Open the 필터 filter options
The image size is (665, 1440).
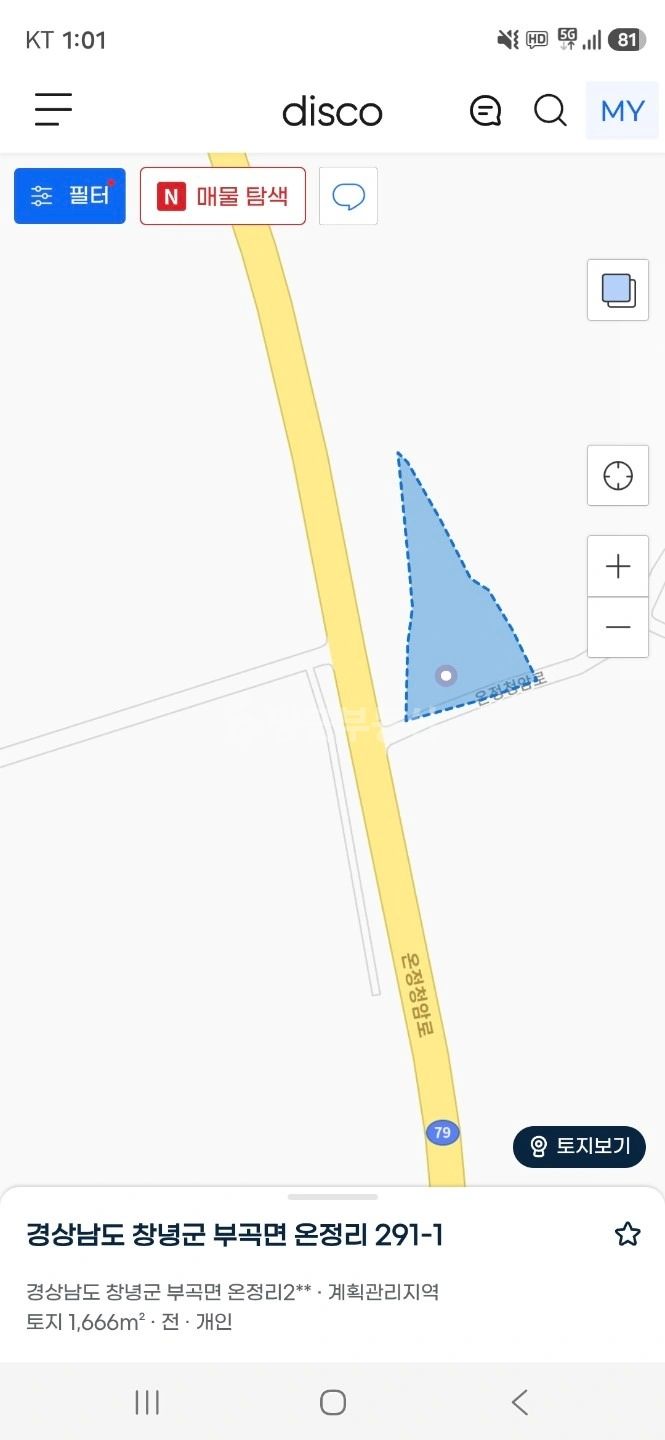[70, 196]
